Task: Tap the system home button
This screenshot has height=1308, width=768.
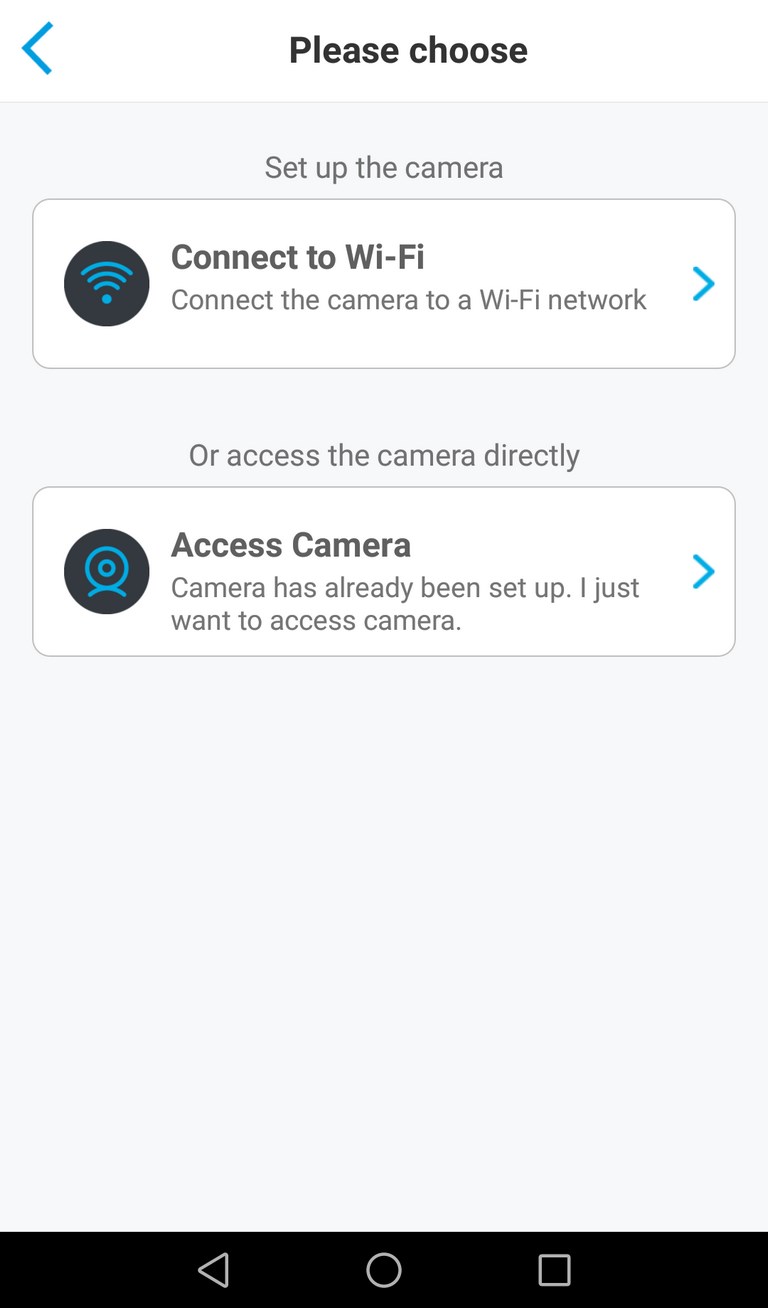Action: (x=384, y=1270)
